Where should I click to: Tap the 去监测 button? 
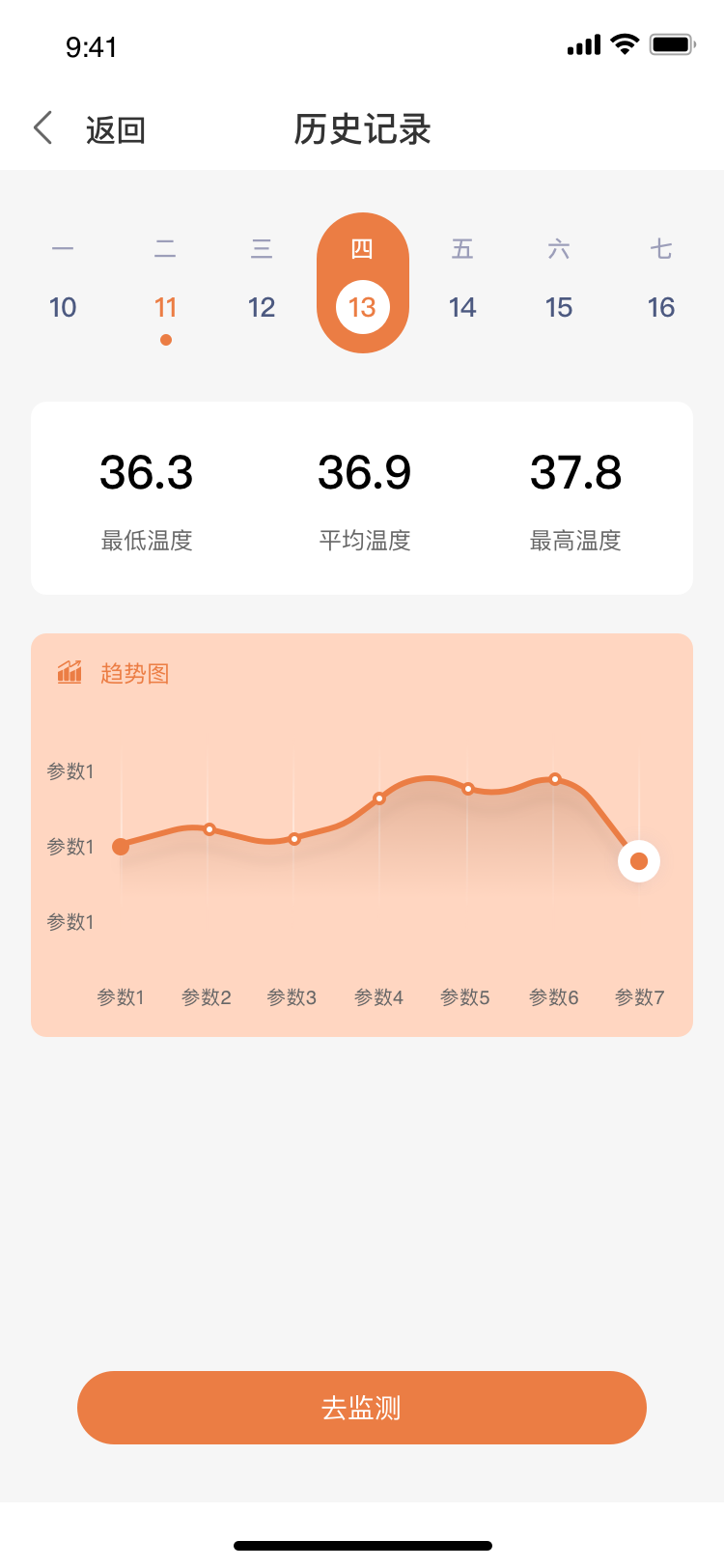[x=362, y=1408]
